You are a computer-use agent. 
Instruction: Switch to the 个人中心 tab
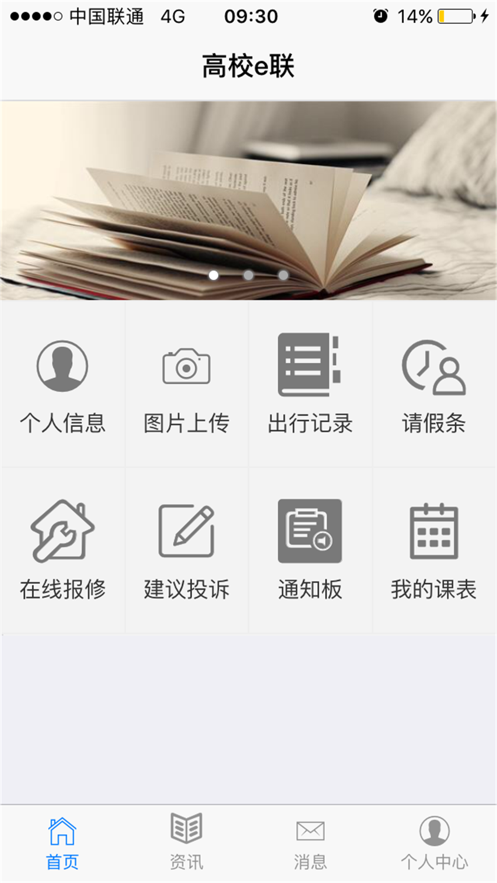point(434,844)
